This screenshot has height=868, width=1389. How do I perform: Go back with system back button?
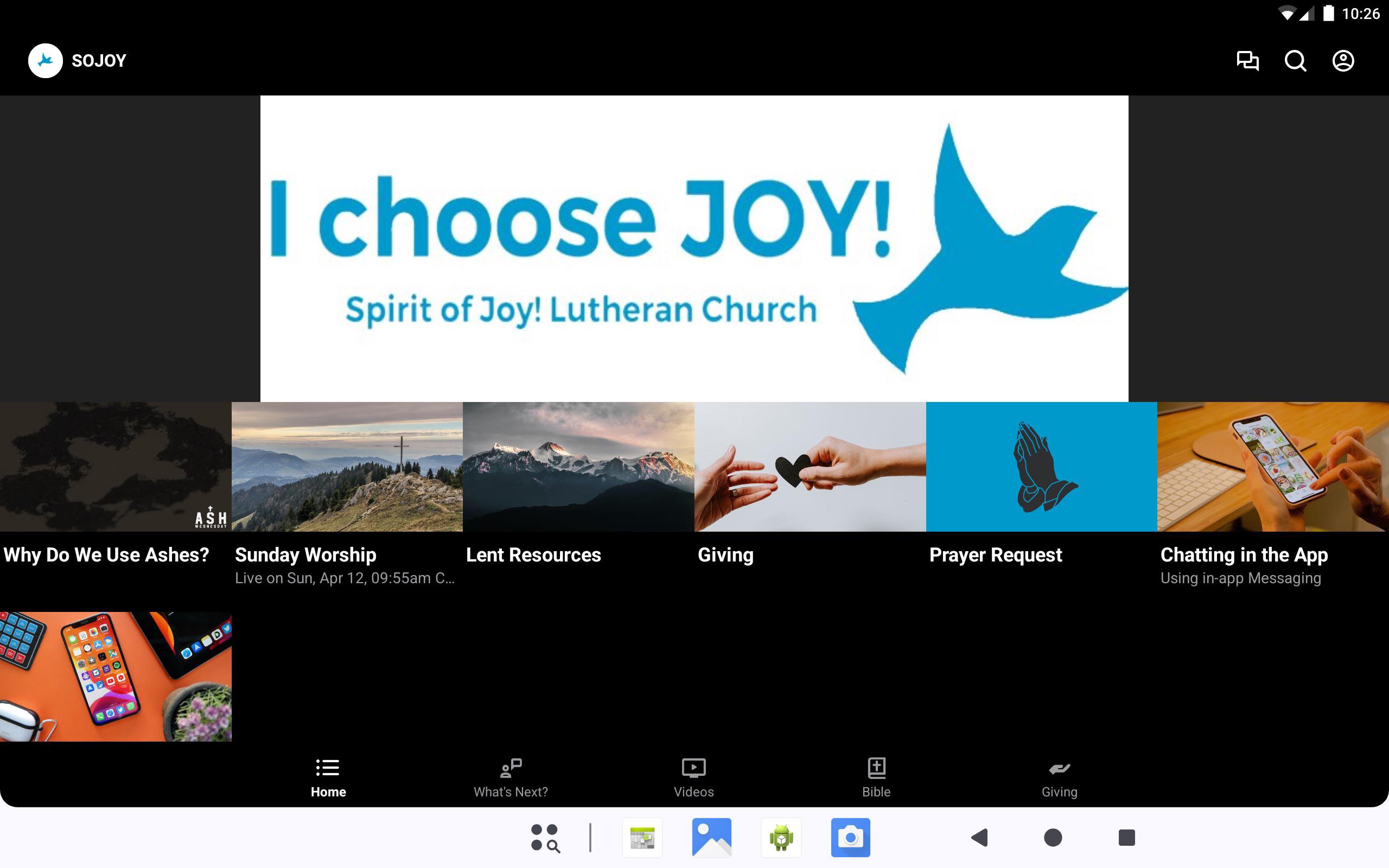979,837
